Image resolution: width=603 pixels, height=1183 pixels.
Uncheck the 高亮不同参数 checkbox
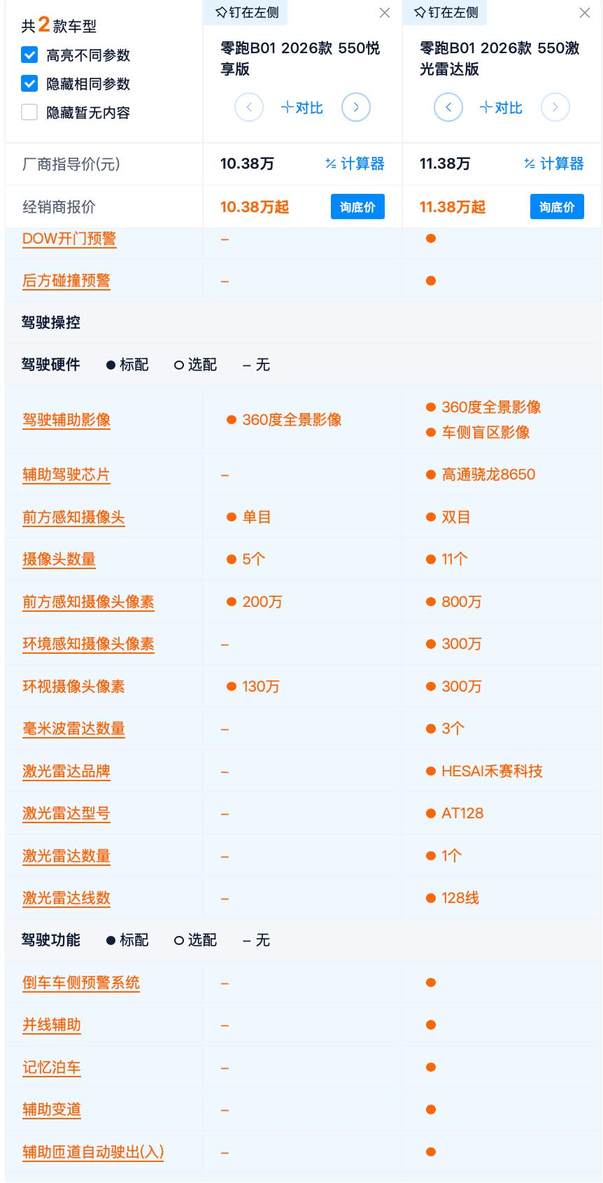(29, 55)
